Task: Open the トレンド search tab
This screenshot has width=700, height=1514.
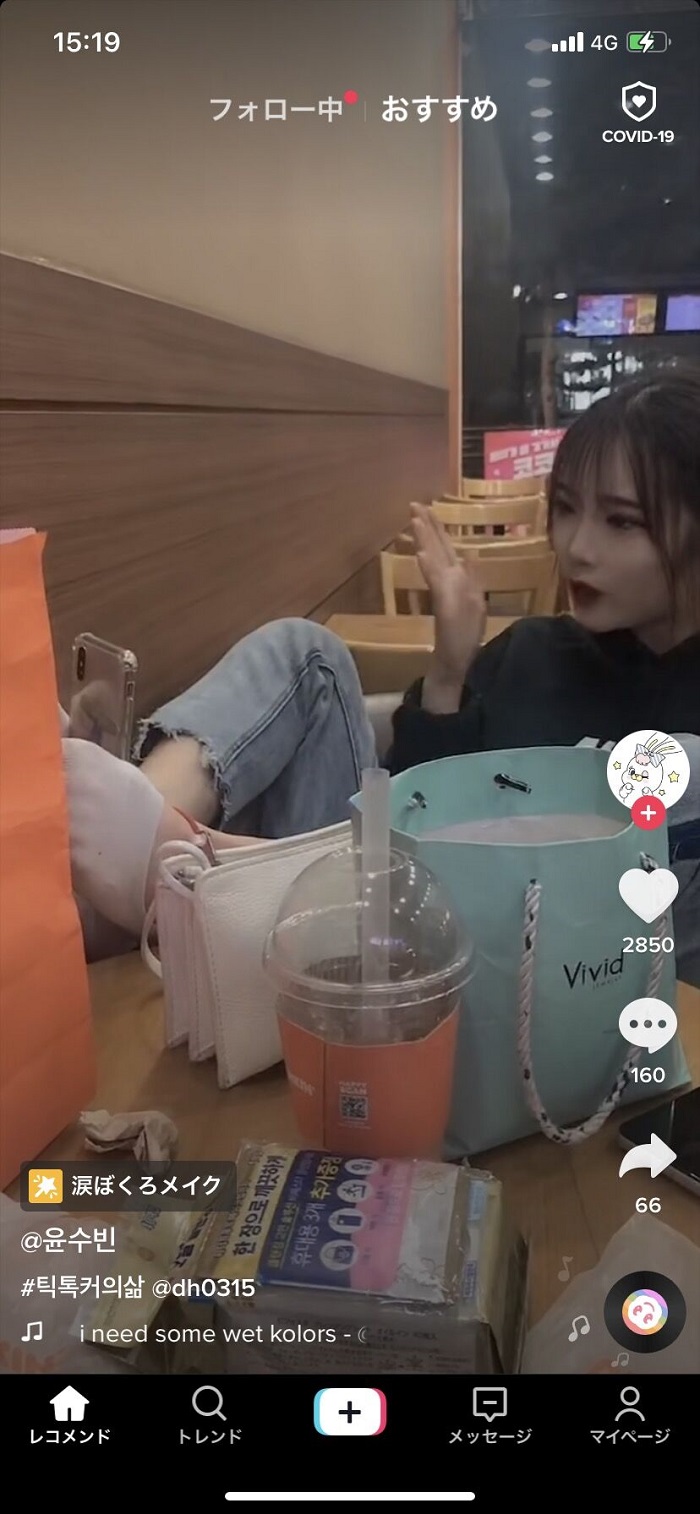Action: [209, 1415]
